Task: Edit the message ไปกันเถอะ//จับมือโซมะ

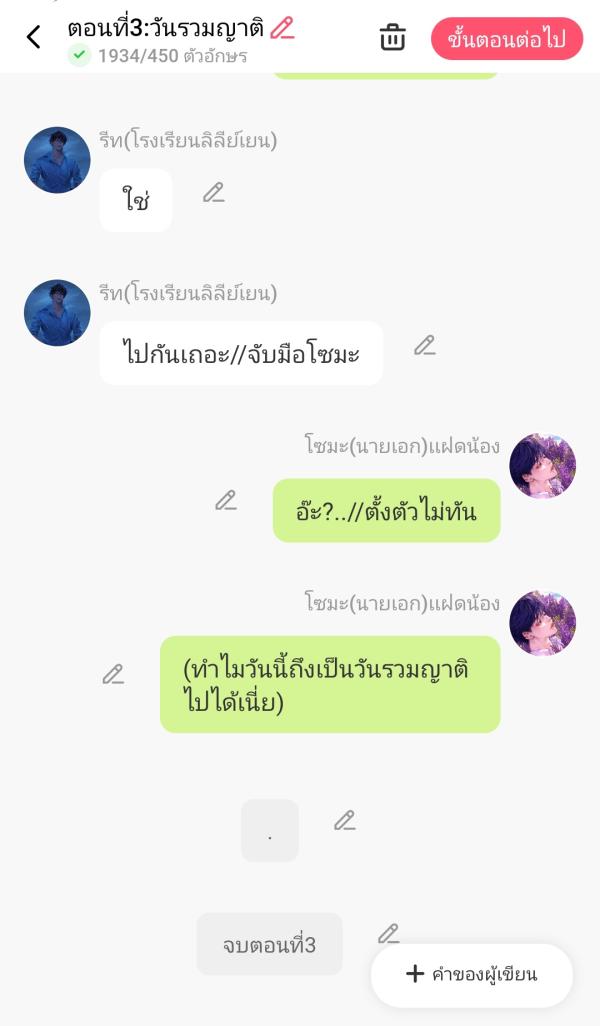Action: 425,346
